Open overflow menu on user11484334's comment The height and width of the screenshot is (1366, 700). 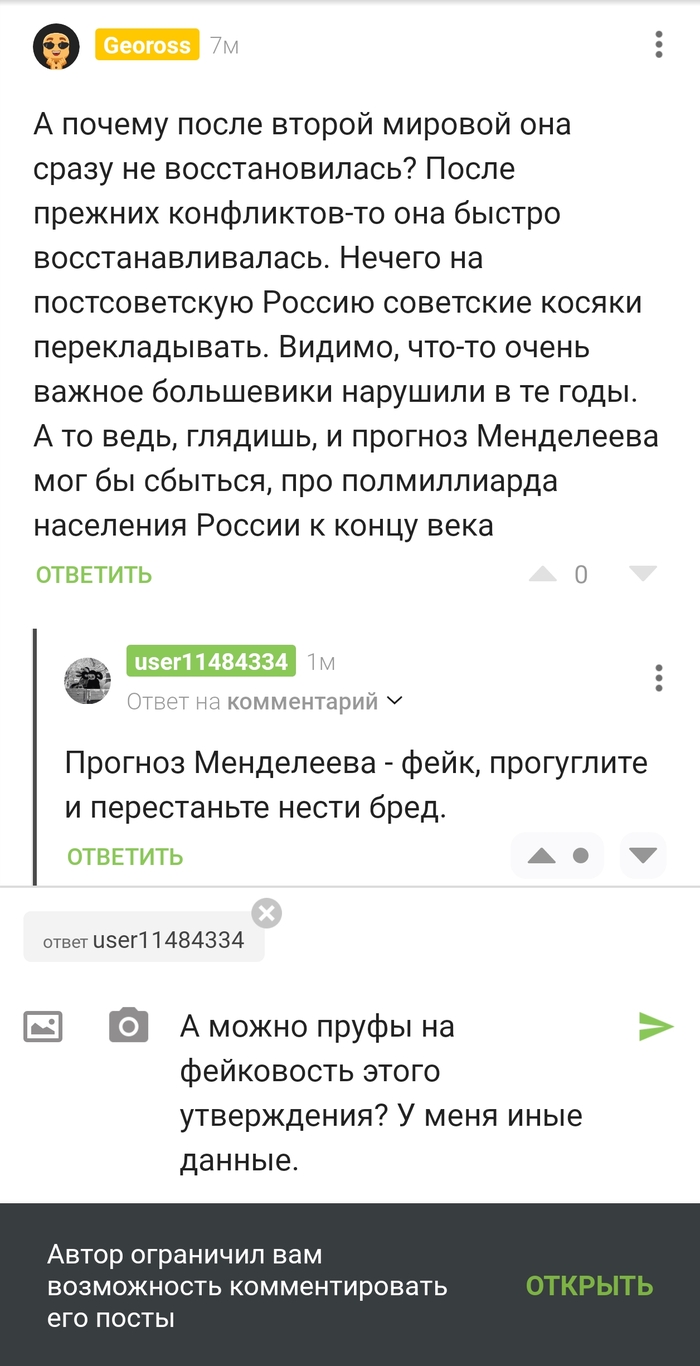(x=658, y=678)
